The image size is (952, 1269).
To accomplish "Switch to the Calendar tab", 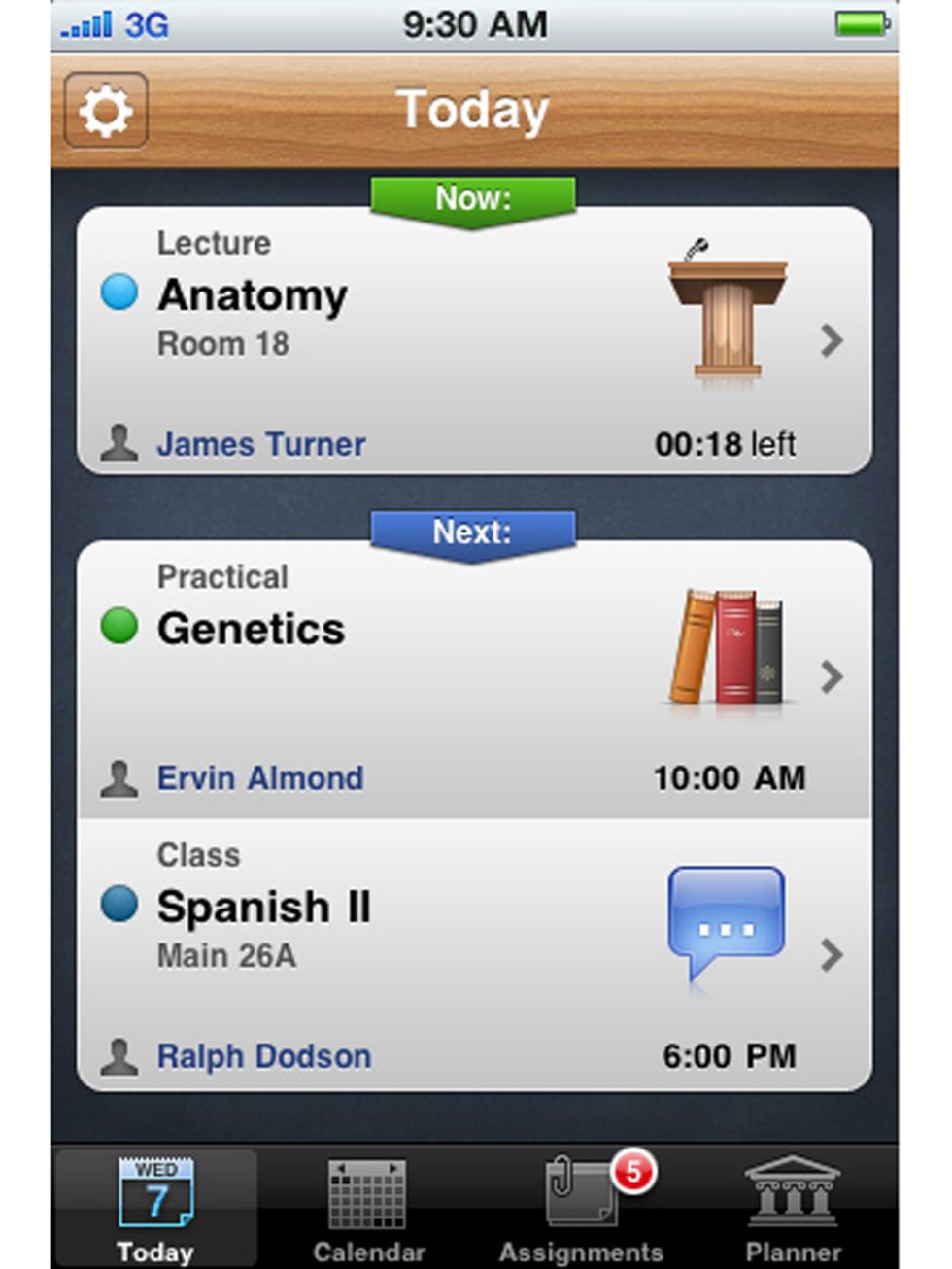I will click(368, 1209).
